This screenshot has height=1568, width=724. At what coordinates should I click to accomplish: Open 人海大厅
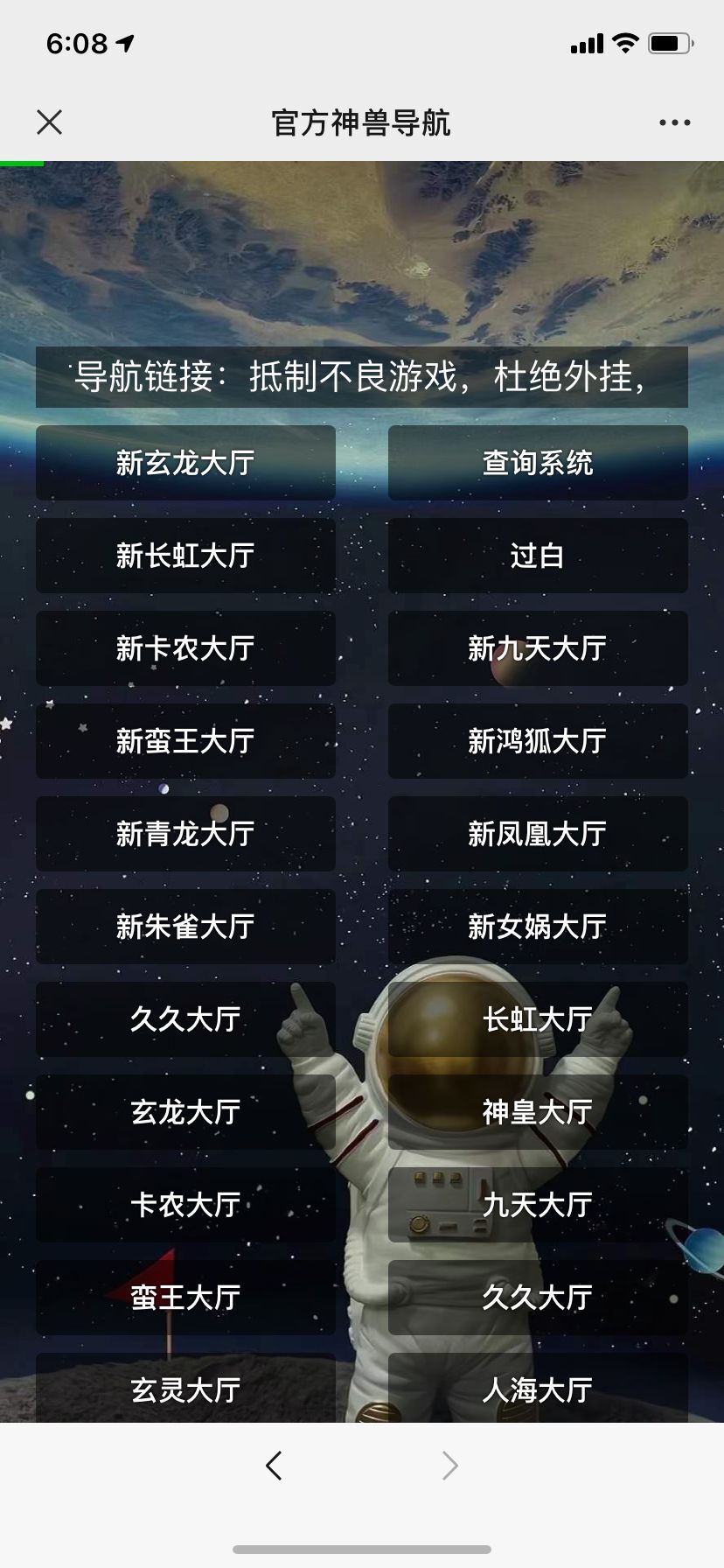(538, 1389)
